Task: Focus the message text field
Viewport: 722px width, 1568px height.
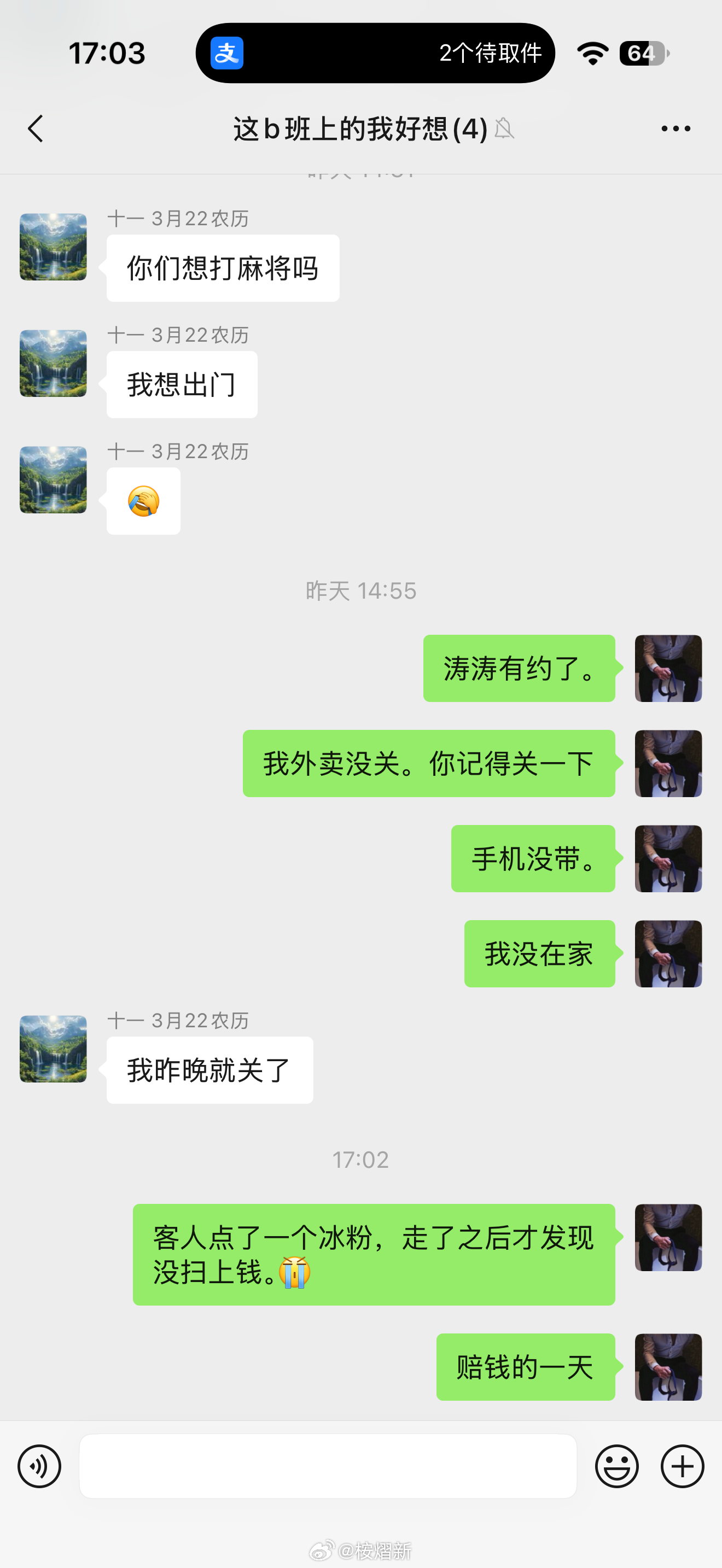Action: 328,1466
